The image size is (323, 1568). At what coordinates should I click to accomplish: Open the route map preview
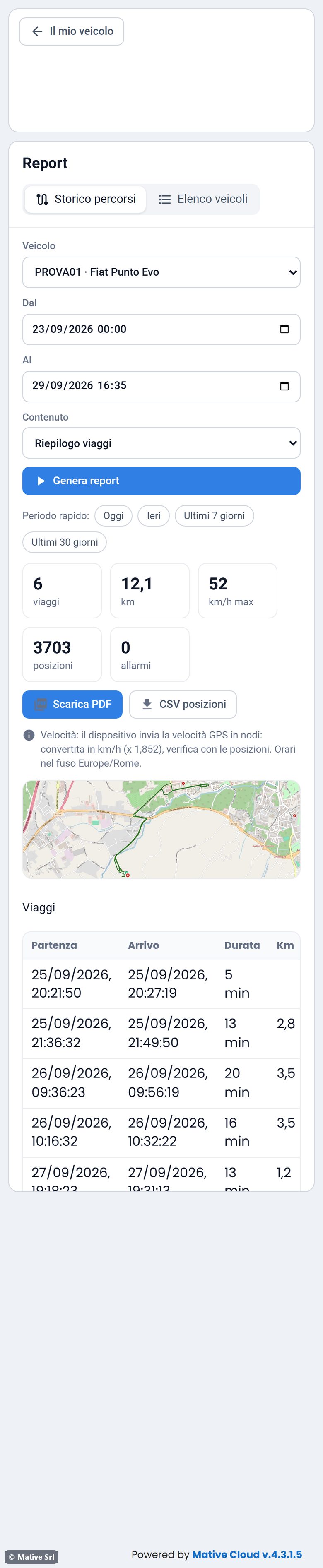(161, 829)
